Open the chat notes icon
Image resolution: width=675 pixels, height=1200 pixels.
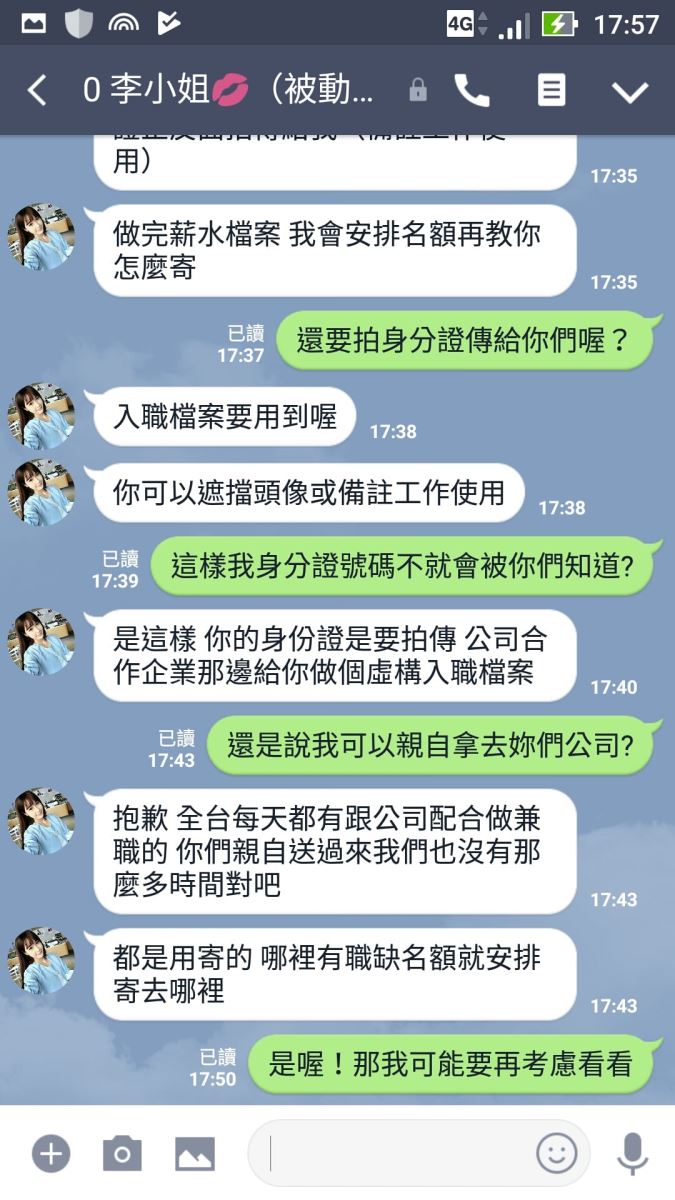pyautogui.click(x=551, y=91)
